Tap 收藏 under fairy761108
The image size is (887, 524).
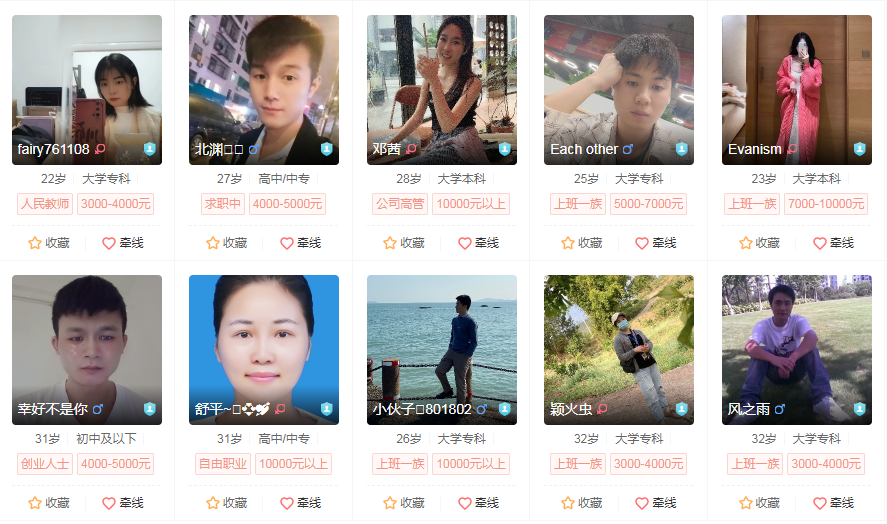click(49, 243)
